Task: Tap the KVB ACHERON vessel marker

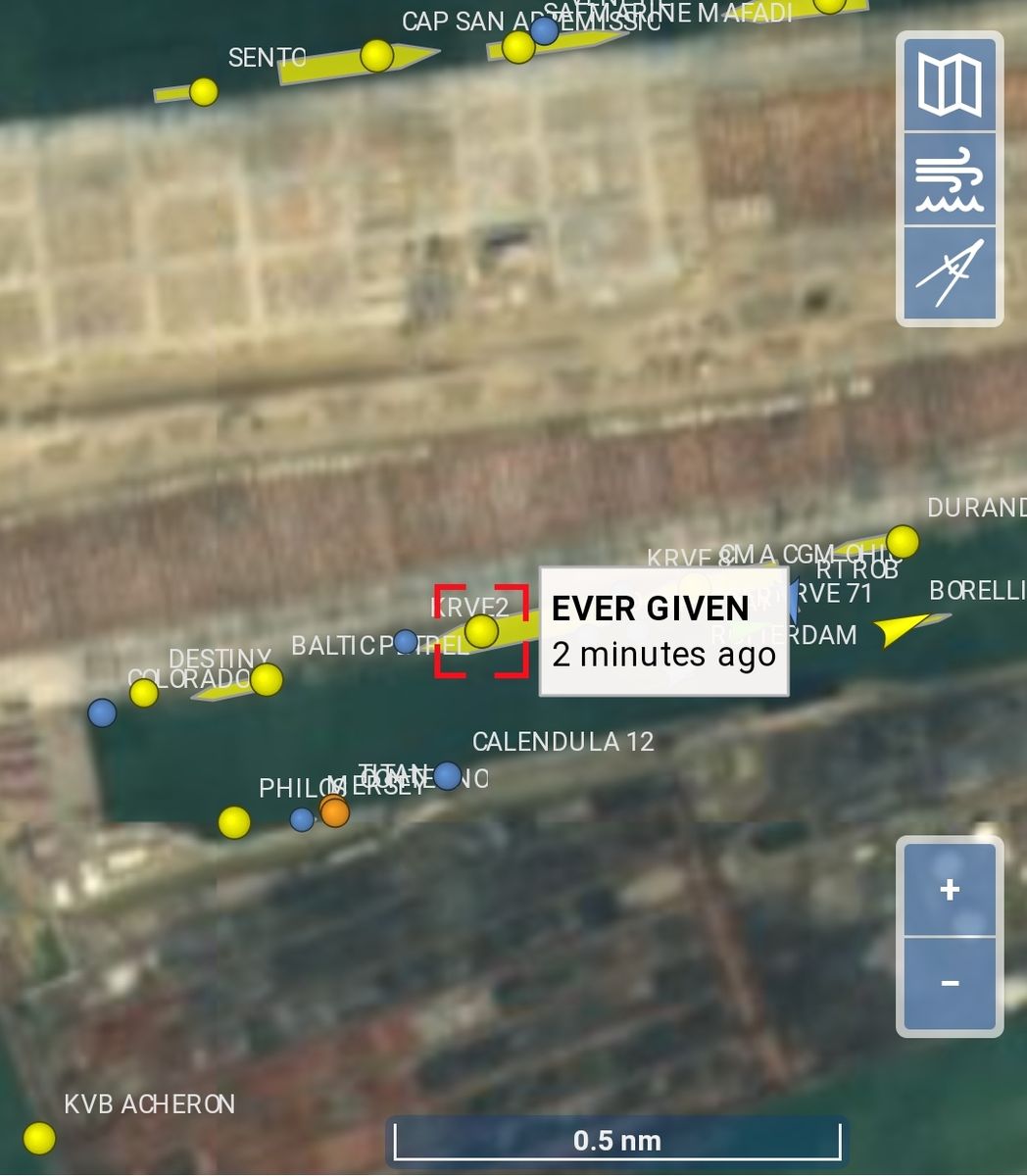Action: point(39,1138)
